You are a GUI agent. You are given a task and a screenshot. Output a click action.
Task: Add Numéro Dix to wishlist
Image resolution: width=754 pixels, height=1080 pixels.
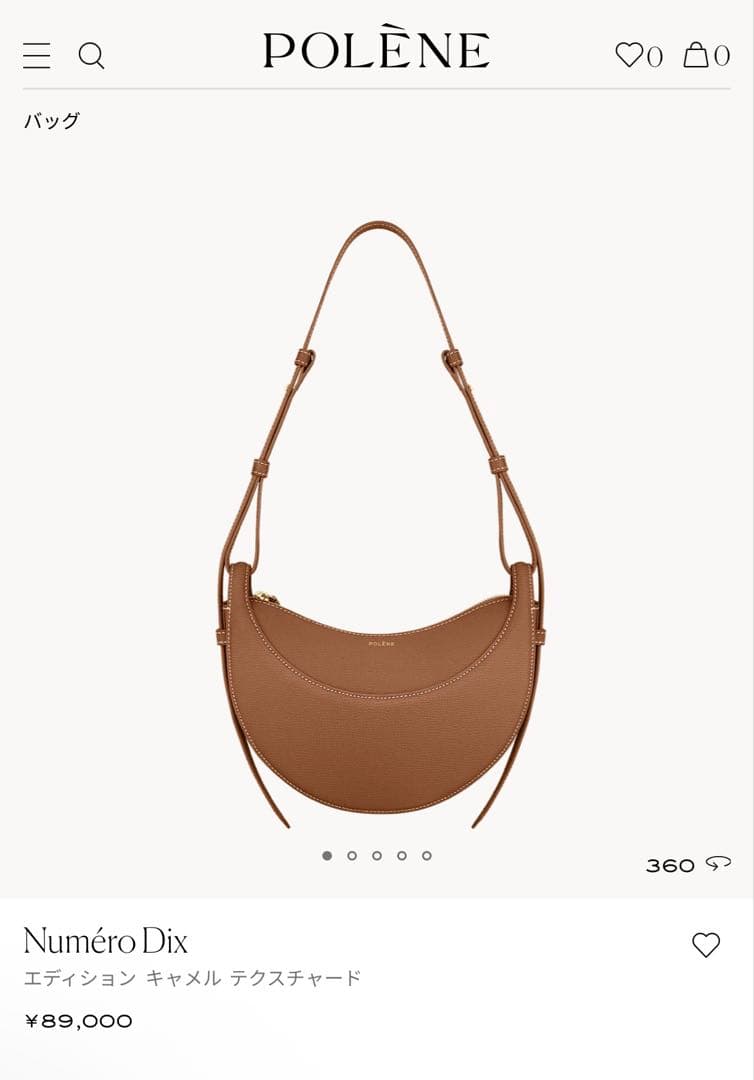coord(706,945)
